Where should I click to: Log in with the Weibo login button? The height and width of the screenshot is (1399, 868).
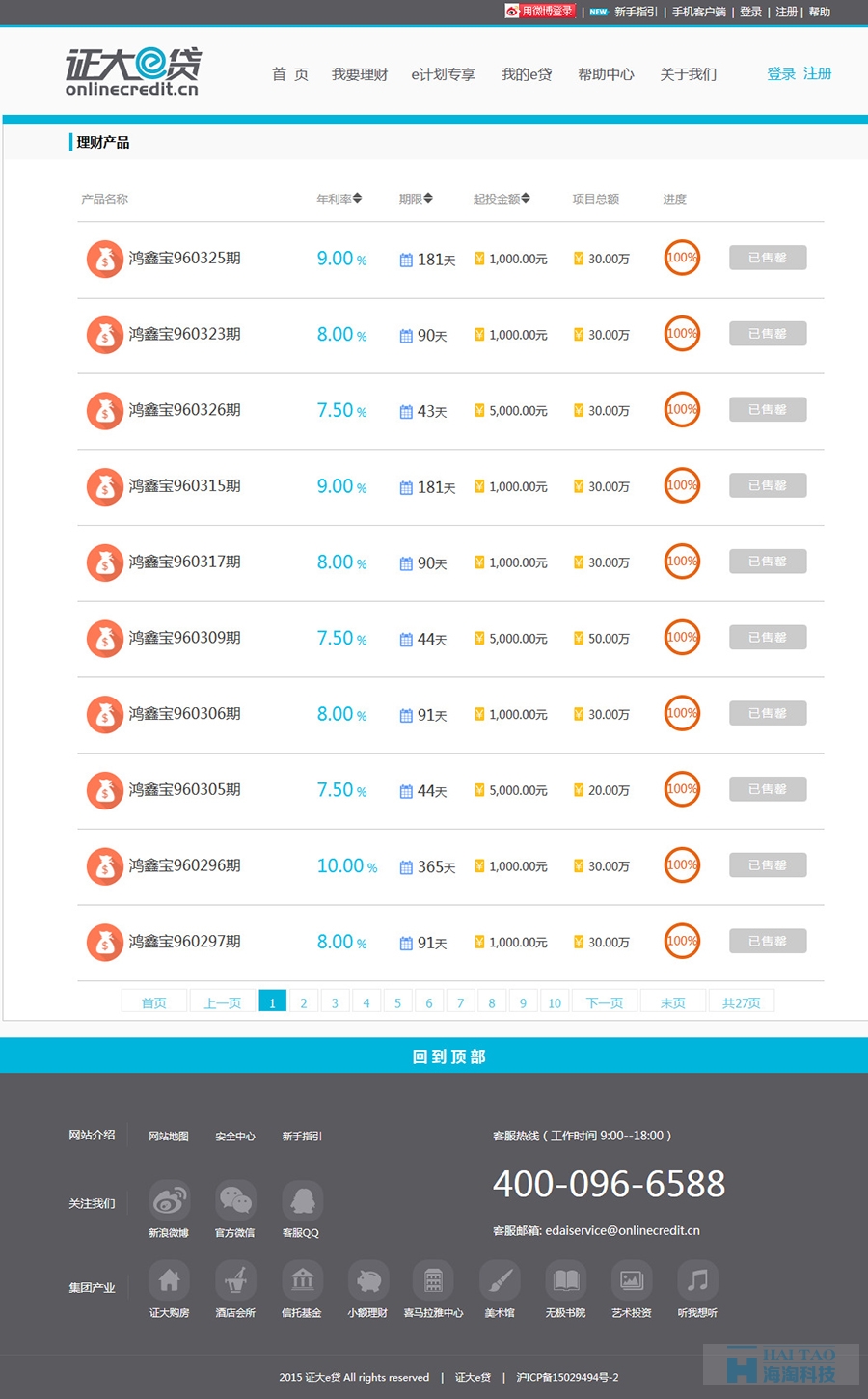[540, 12]
